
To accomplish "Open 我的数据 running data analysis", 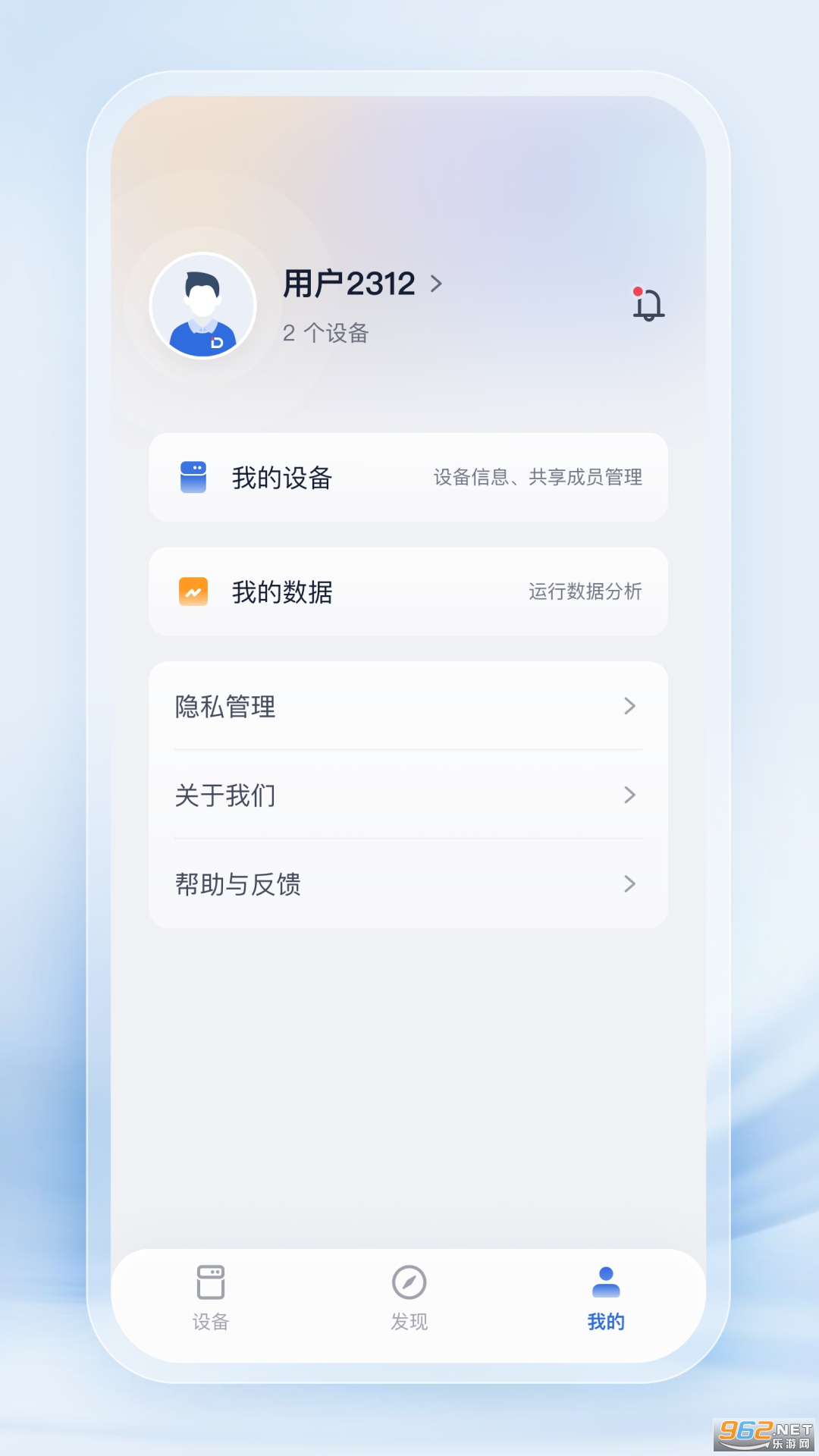I will click(x=409, y=591).
